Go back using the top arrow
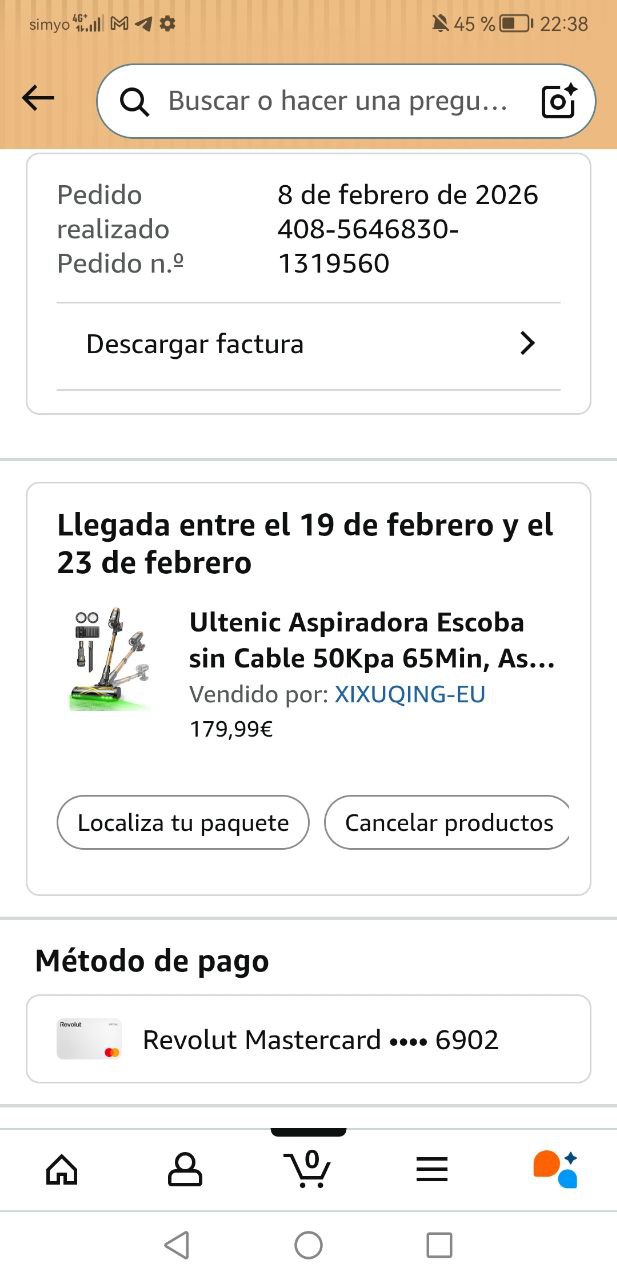This screenshot has height=1280, width=617. click(x=38, y=98)
